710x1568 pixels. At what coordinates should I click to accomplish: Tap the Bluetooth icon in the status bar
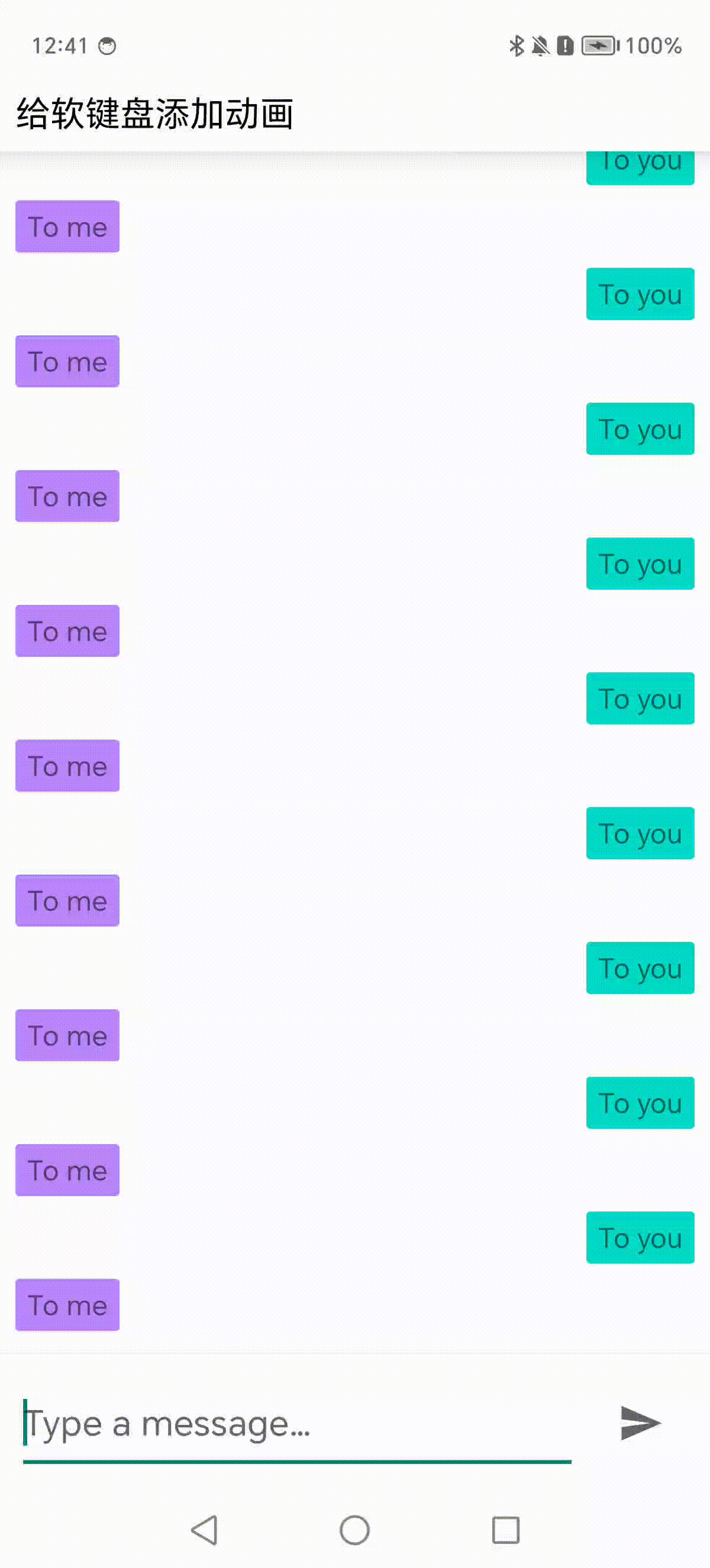(517, 44)
